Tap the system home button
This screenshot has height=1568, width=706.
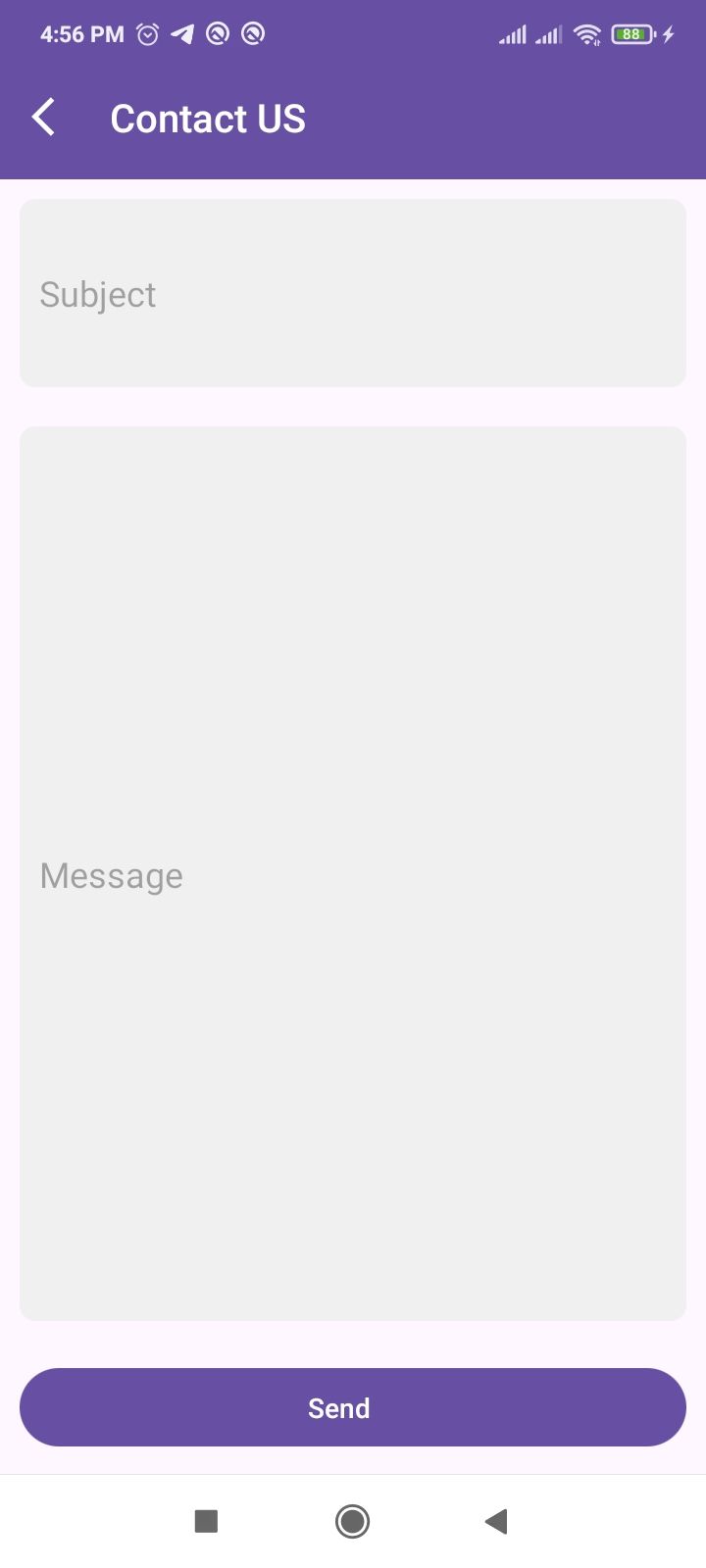tap(352, 1521)
